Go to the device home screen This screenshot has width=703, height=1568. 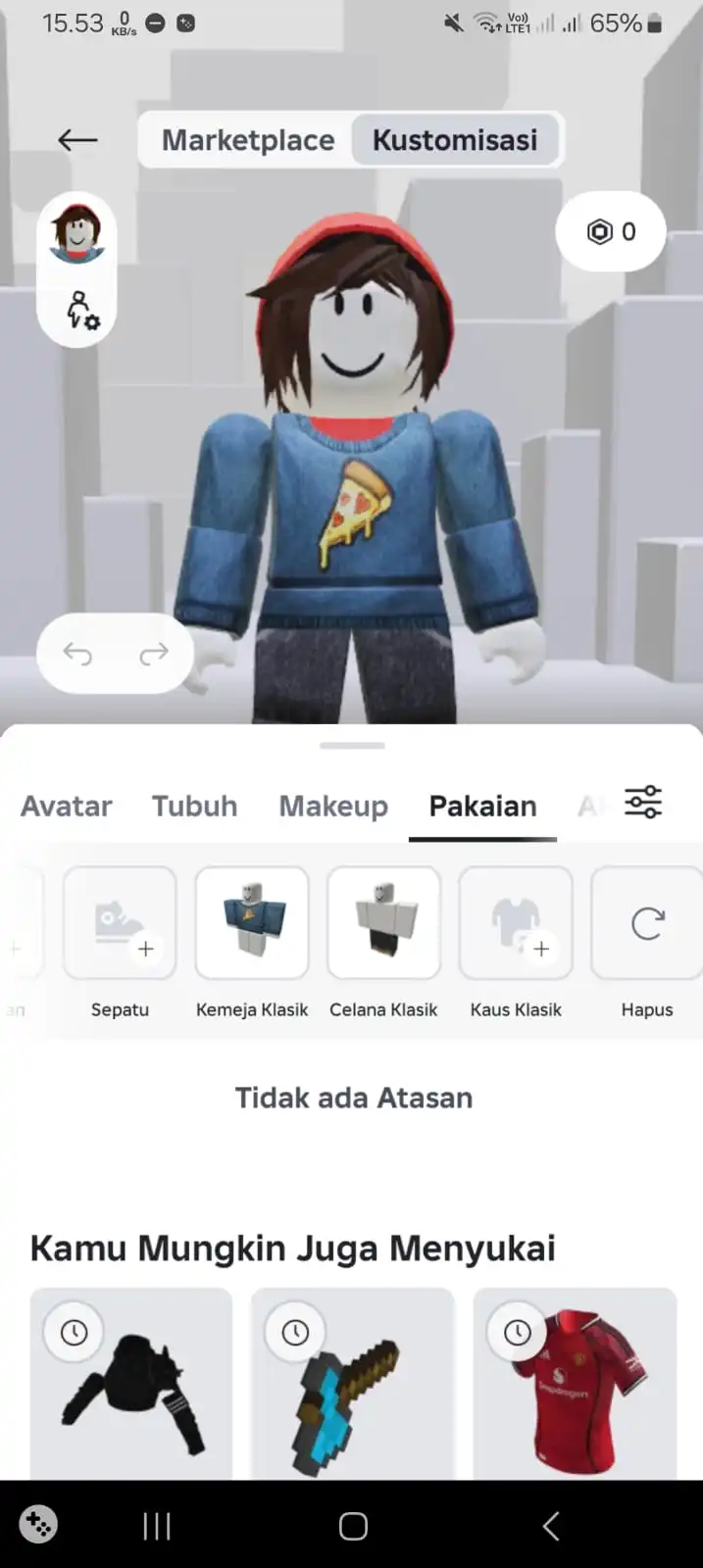tap(353, 1525)
